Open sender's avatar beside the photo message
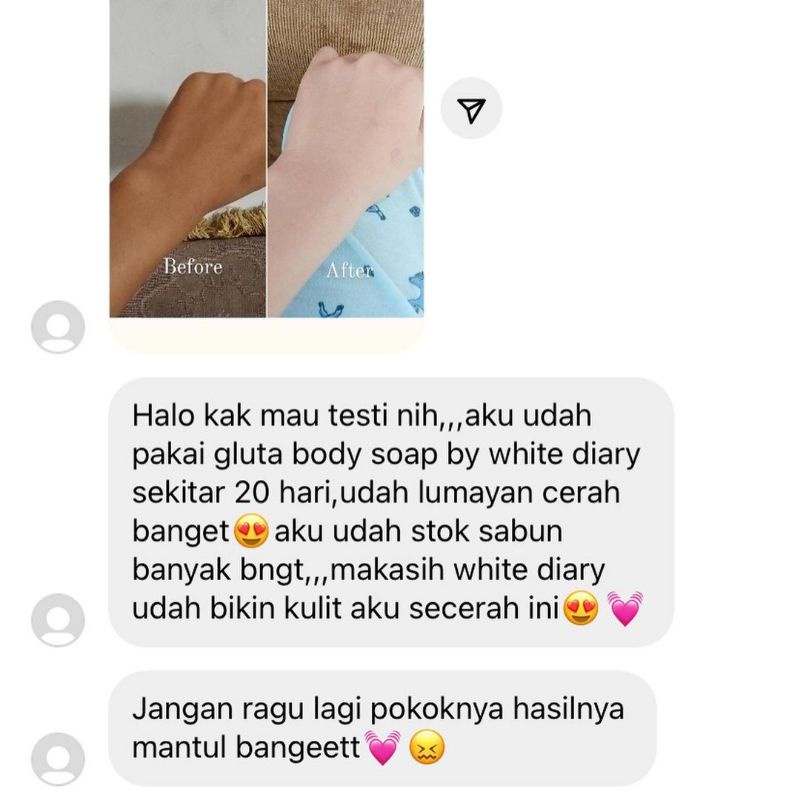Screen dimensions: 800x800 point(58,326)
